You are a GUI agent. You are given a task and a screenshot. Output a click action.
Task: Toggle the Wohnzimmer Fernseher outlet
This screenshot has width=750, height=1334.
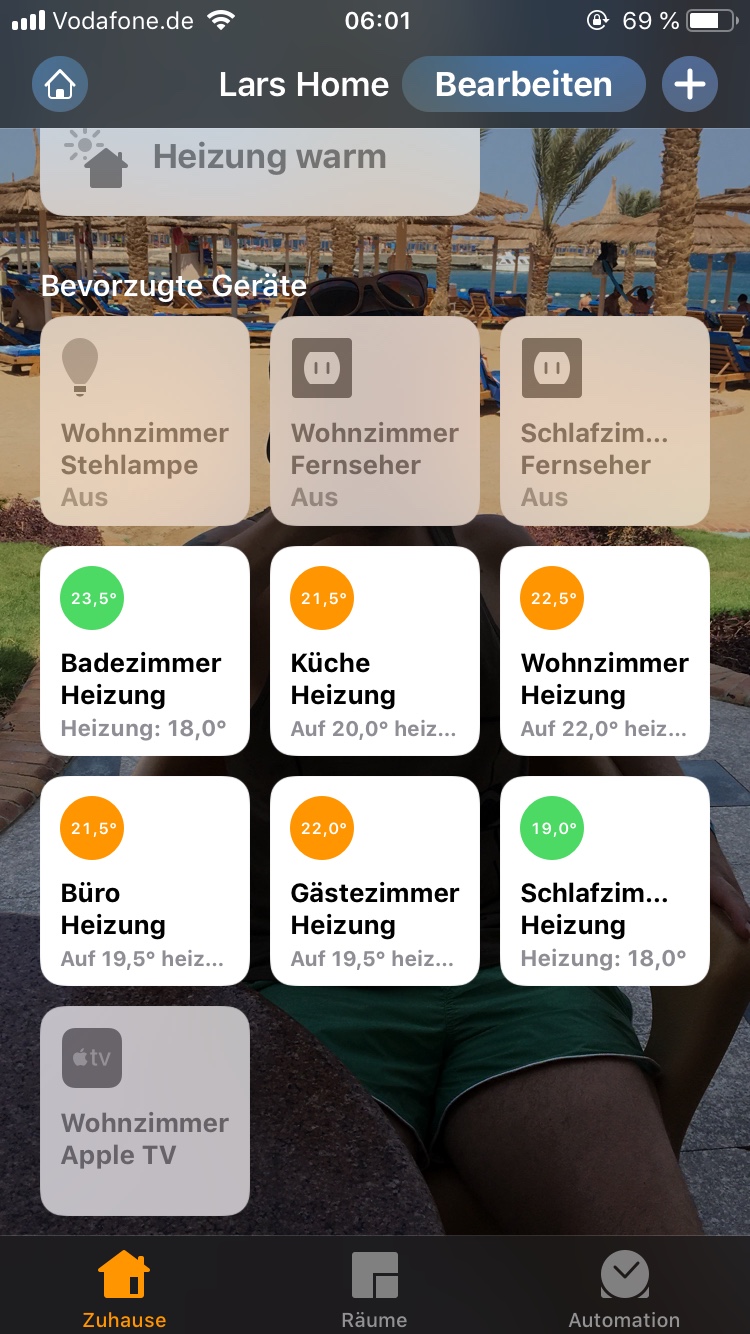coord(375,421)
